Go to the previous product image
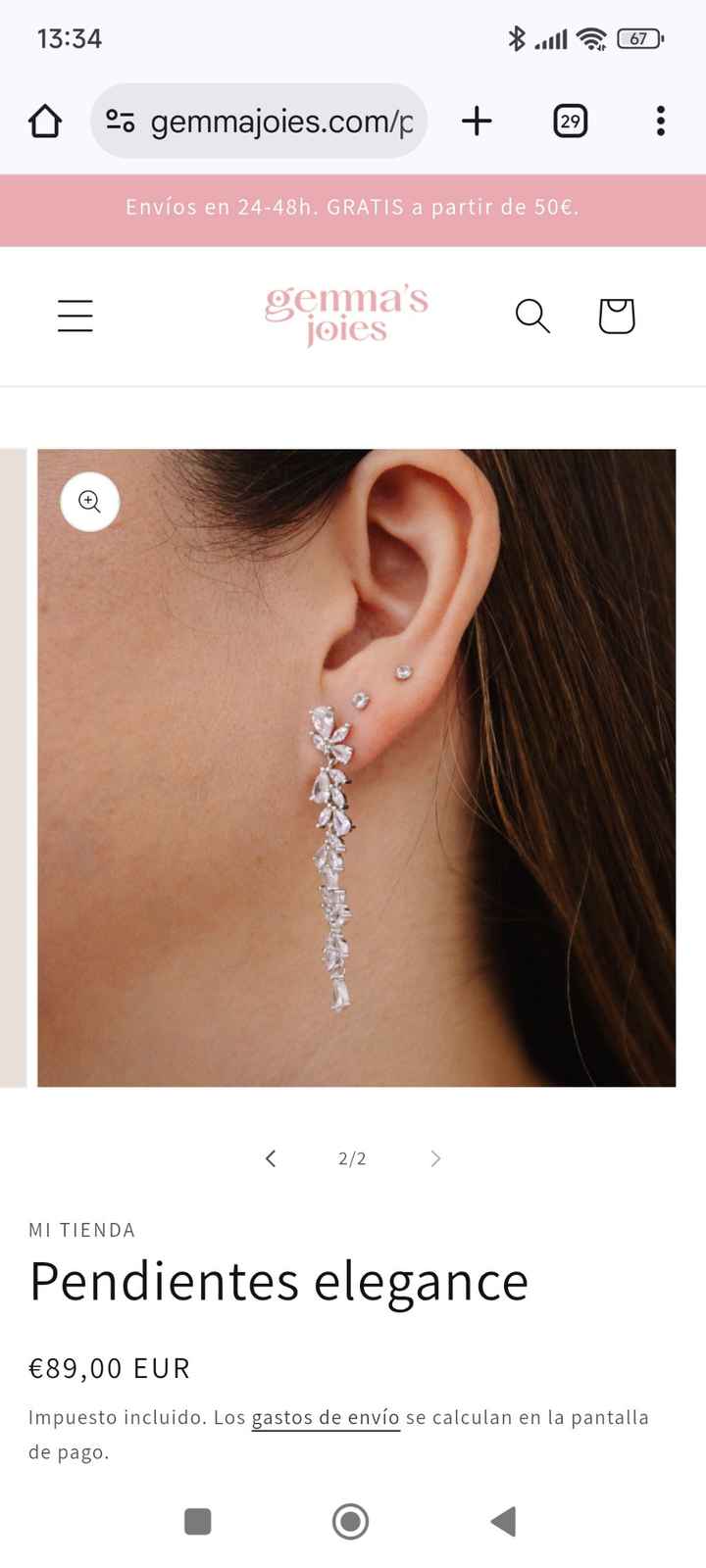 271,1158
